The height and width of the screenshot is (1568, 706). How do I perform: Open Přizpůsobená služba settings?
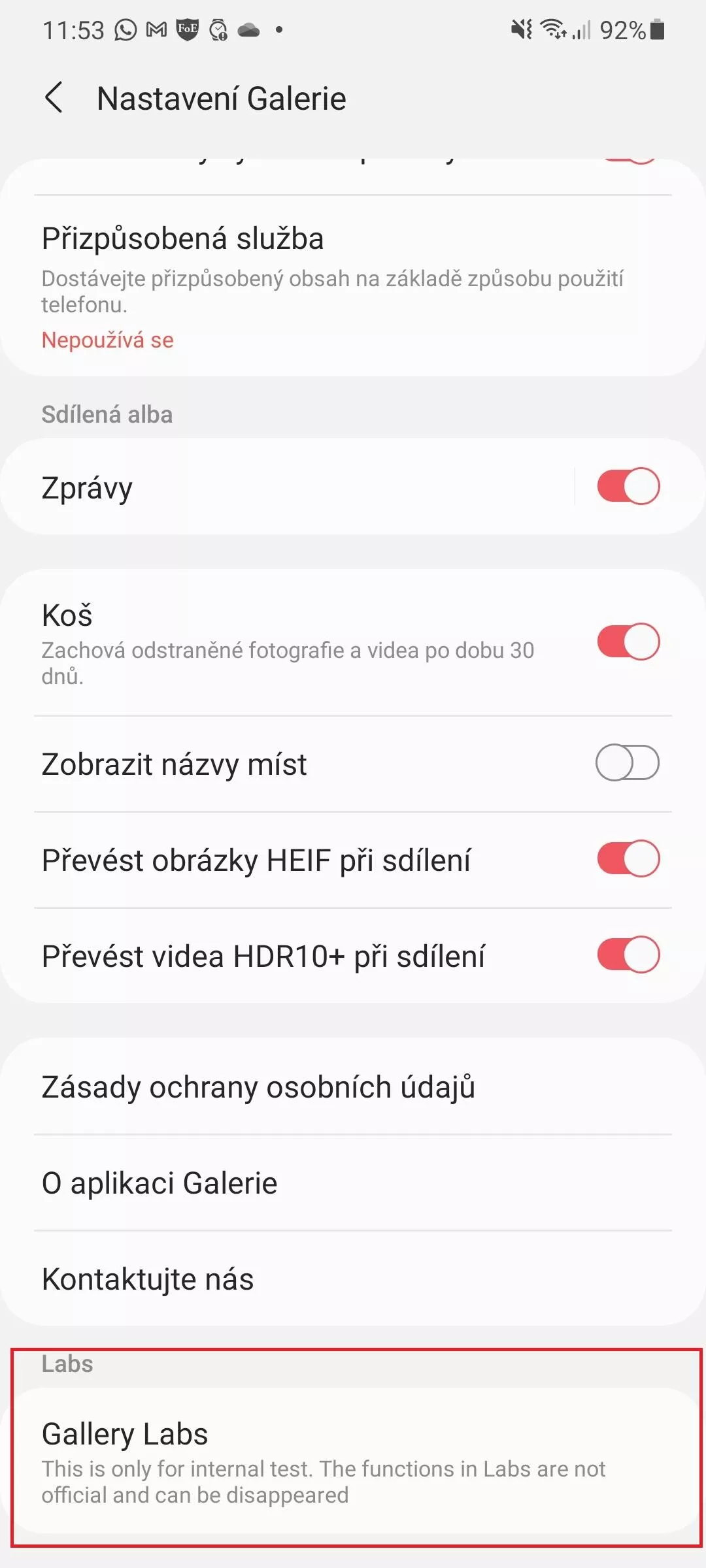(353, 286)
